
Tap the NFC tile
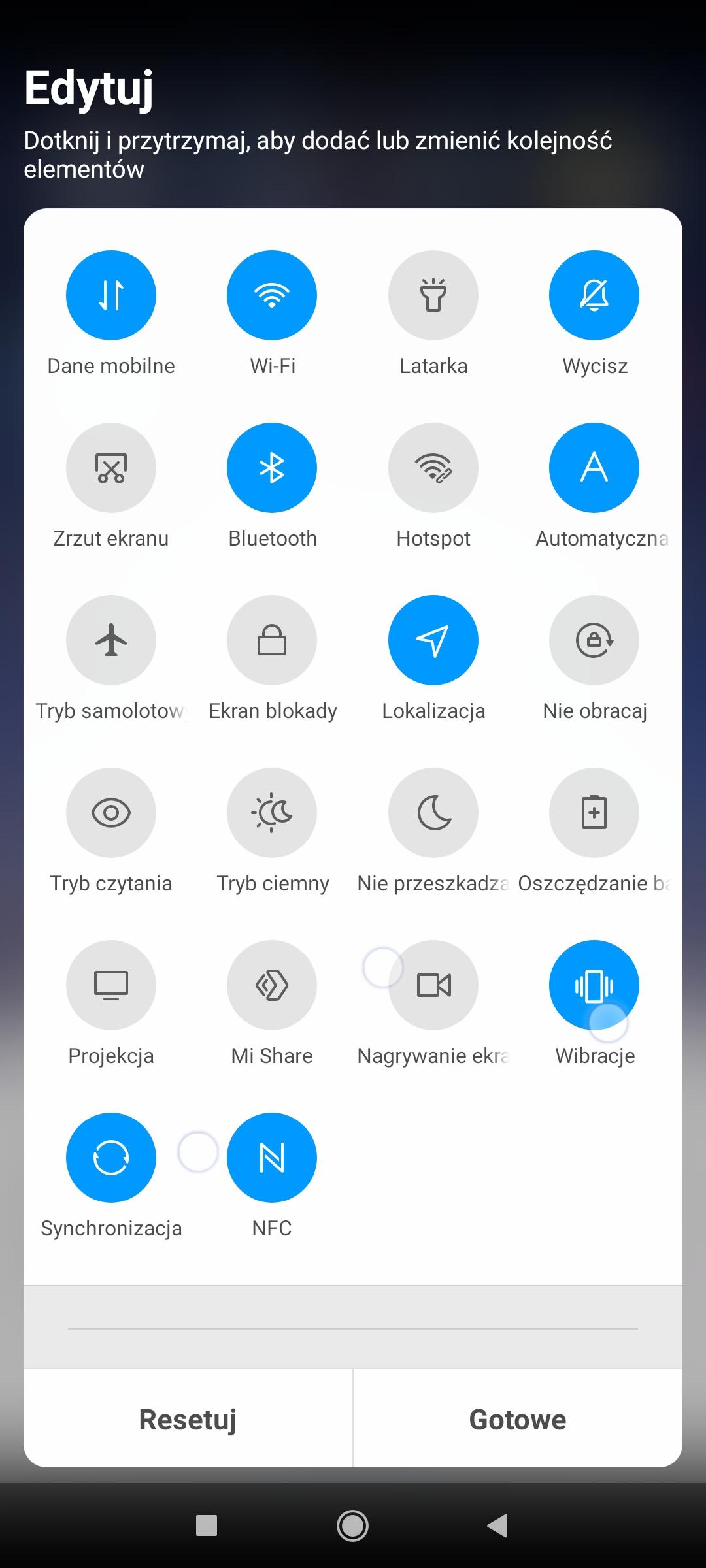272,1158
